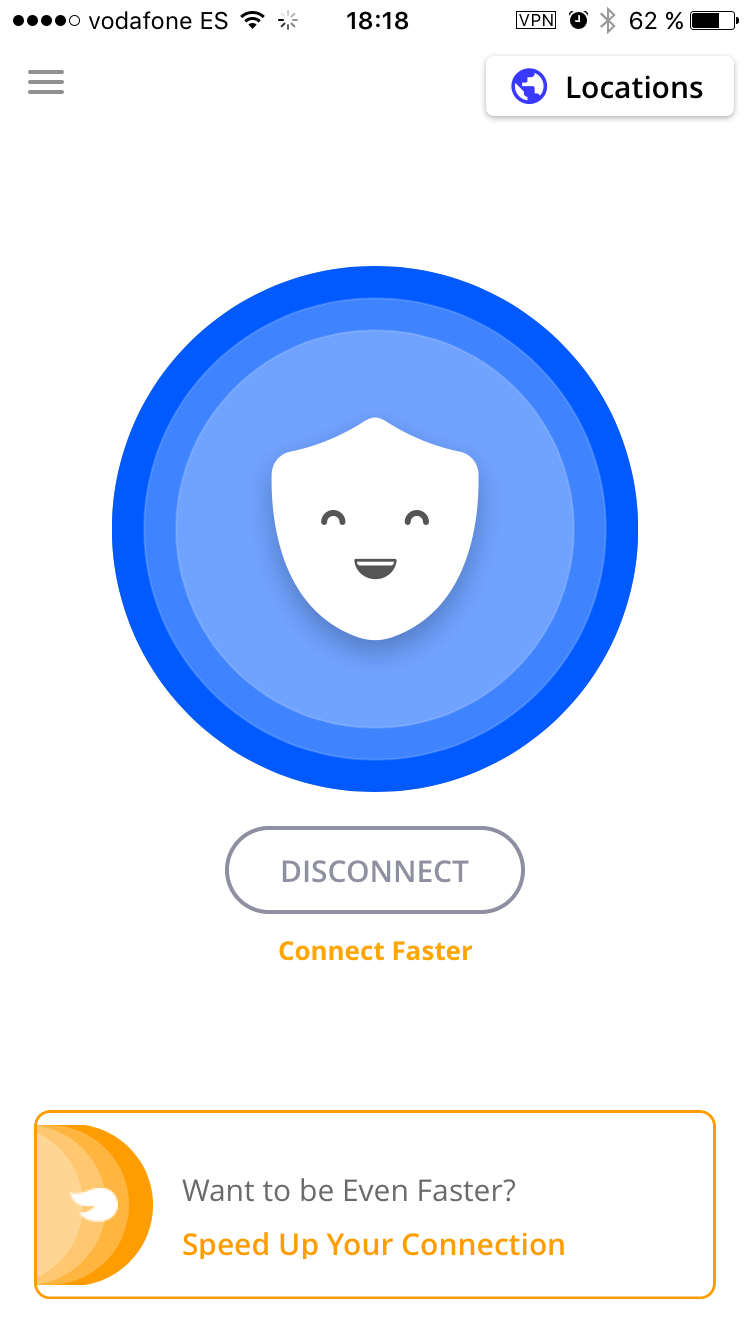Tap the DISCONNECT button

coord(375,870)
